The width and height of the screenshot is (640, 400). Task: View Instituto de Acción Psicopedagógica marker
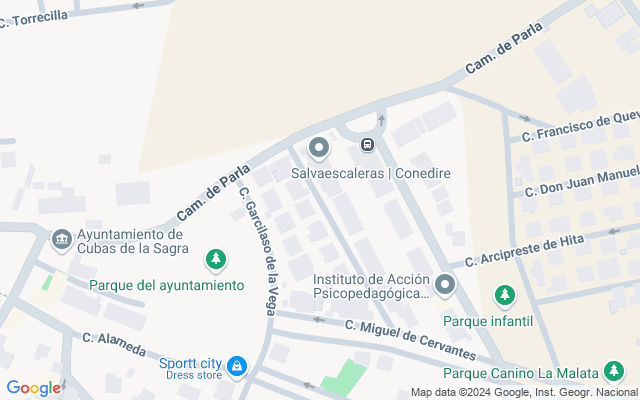point(445,287)
